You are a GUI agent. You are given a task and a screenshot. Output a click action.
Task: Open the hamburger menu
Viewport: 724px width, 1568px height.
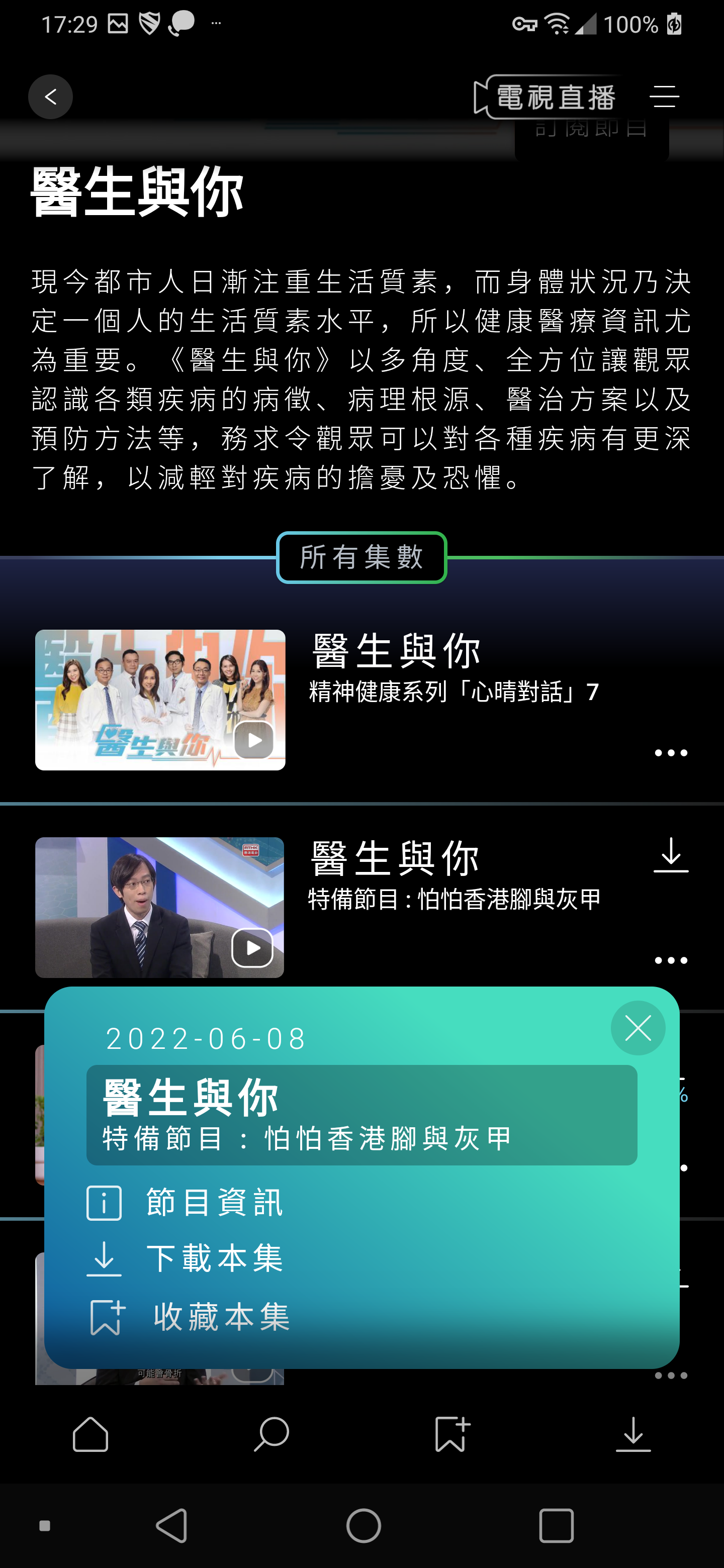[x=664, y=97]
